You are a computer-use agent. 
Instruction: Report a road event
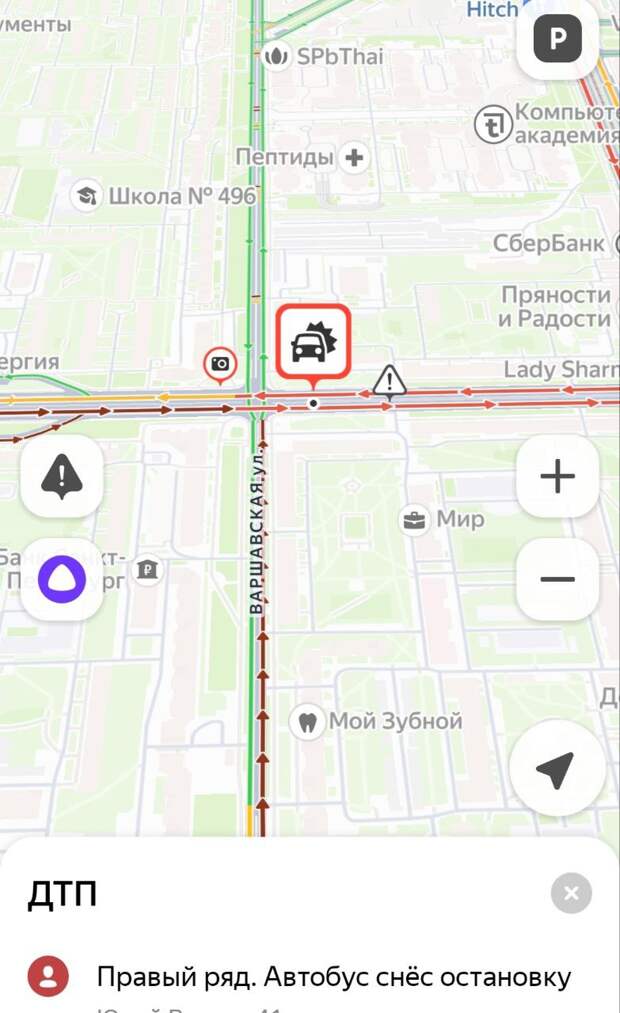[61, 476]
